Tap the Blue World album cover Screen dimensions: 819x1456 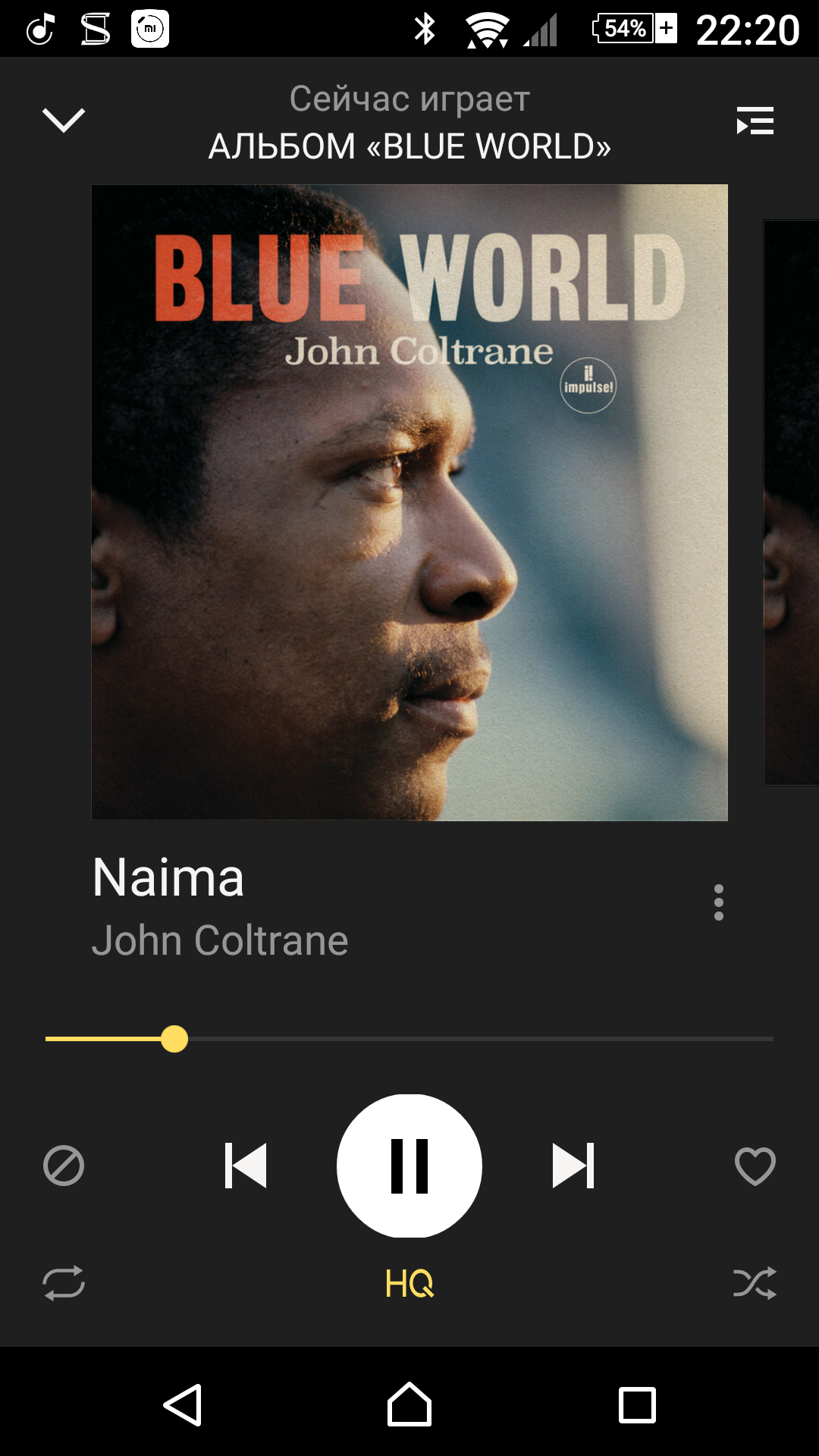[x=409, y=502]
